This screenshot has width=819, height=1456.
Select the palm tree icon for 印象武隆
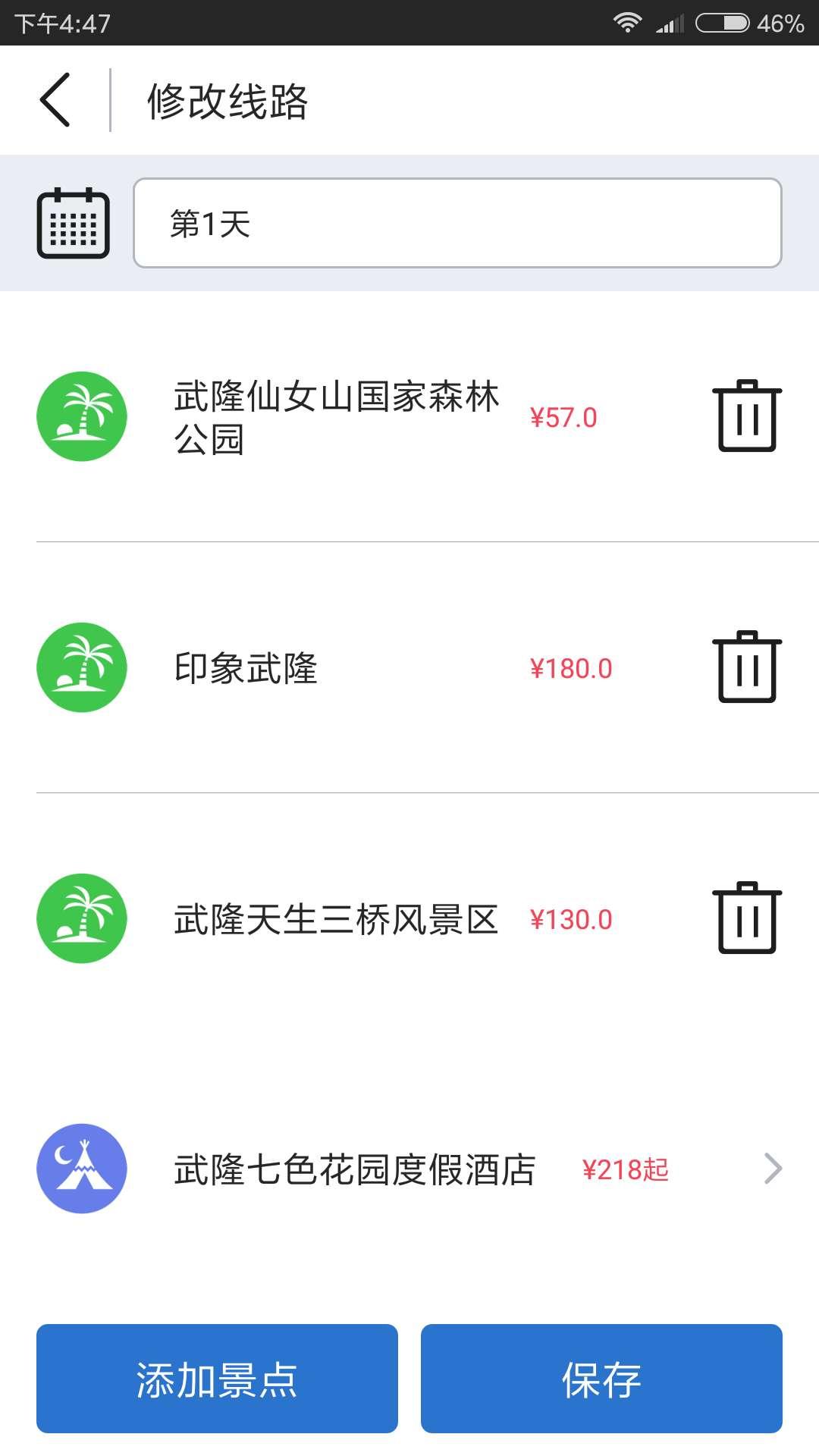tap(81, 668)
